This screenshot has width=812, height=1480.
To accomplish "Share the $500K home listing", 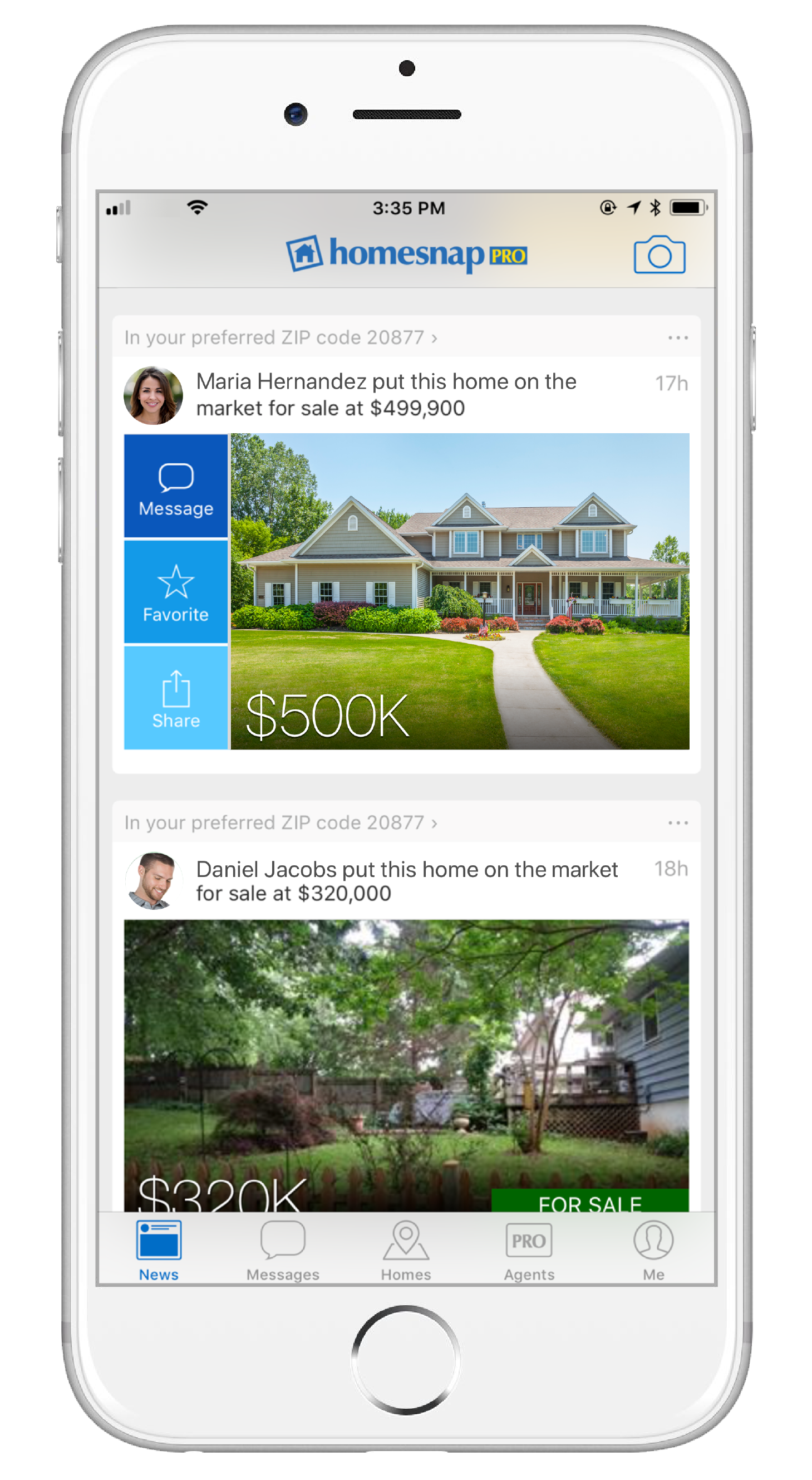I will pos(176,698).
